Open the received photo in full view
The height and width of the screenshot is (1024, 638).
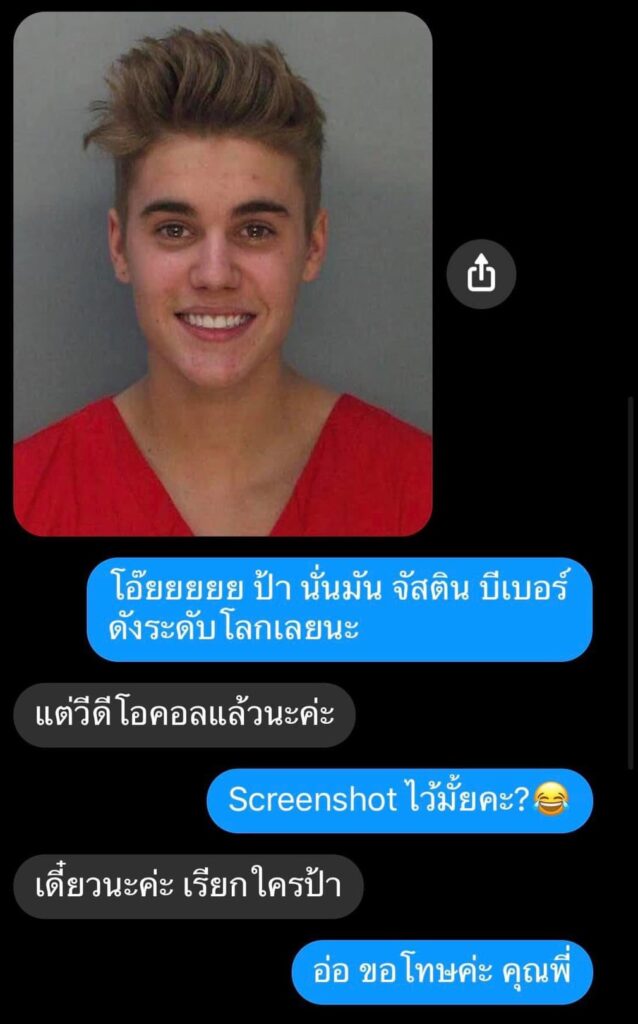click(x=223, y=274)
